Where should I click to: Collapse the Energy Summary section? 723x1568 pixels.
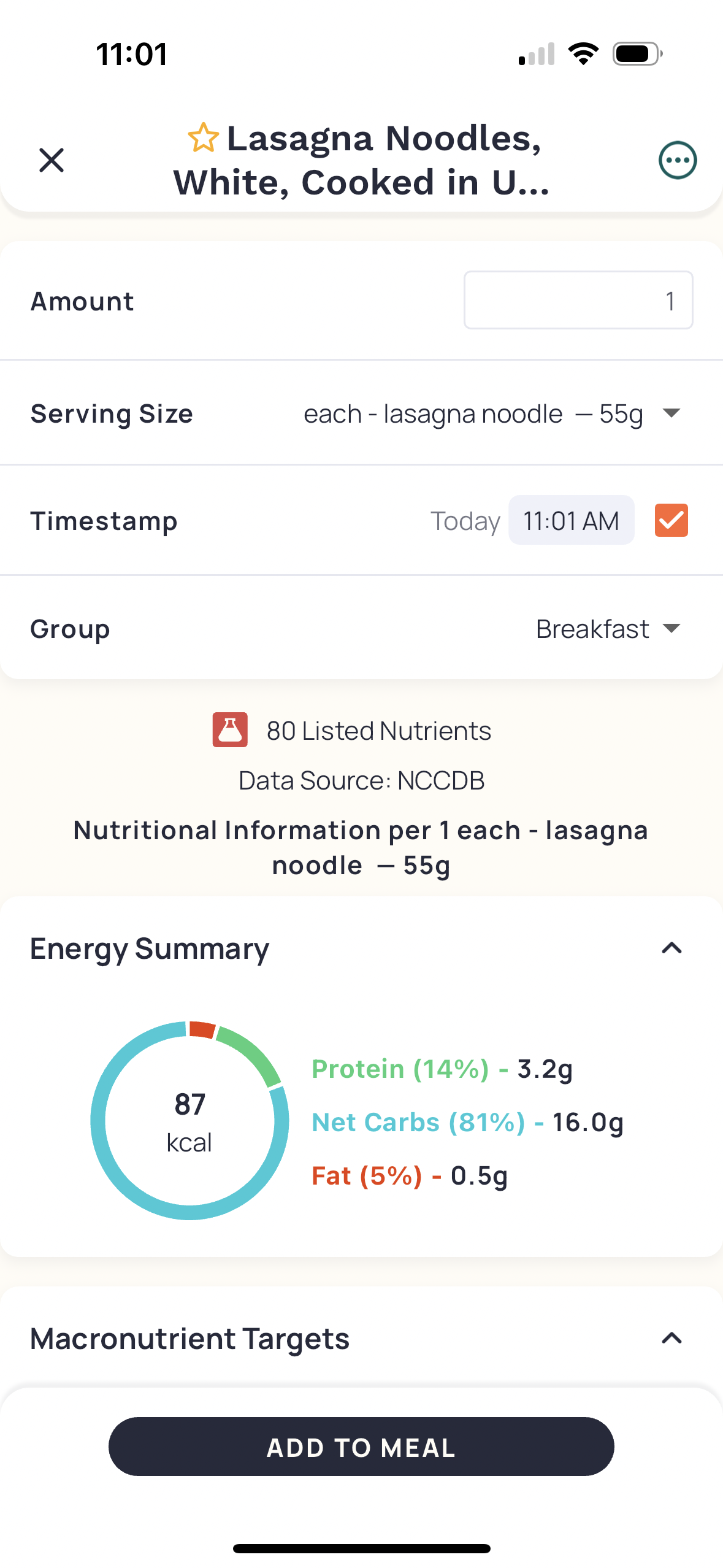point(672,948)
